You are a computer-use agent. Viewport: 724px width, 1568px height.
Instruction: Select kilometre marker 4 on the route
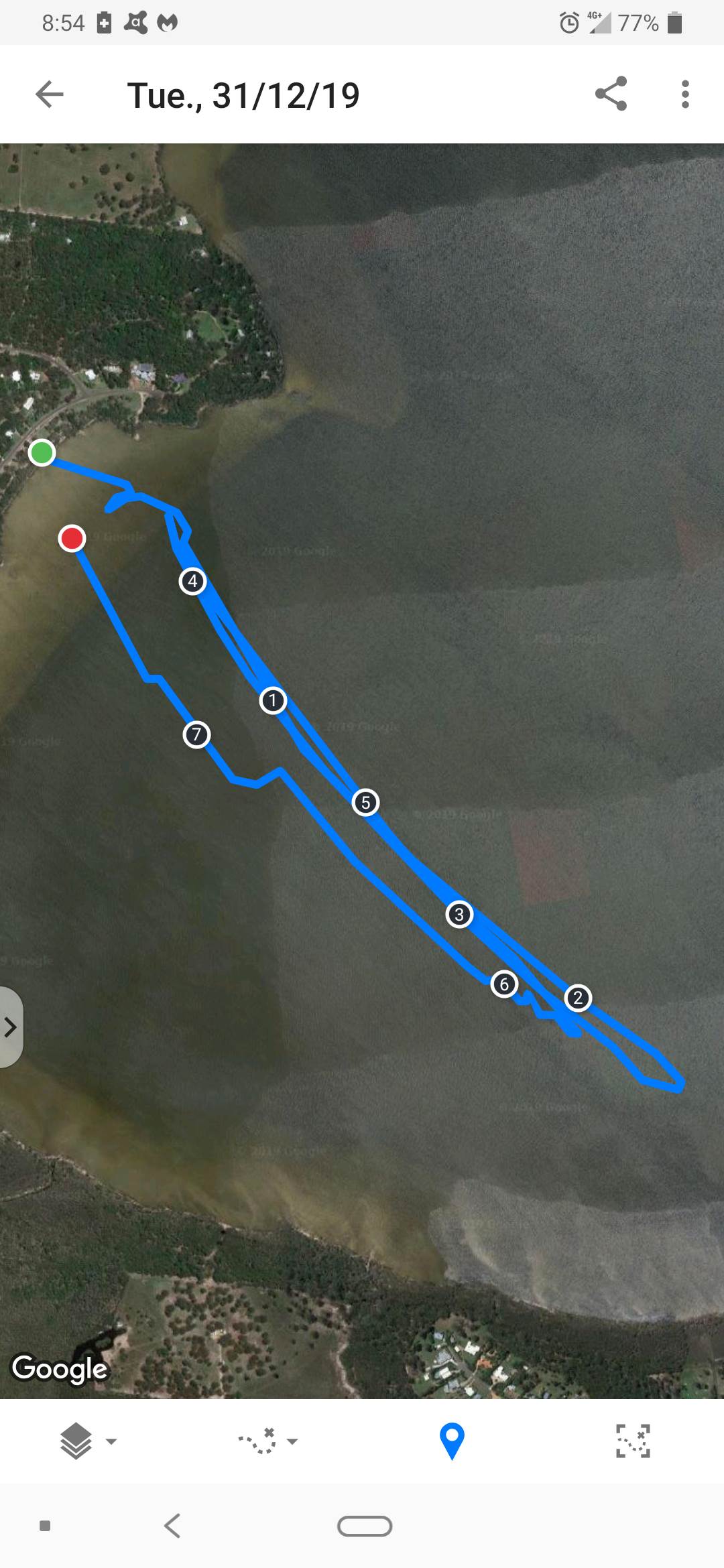[192, 581]
